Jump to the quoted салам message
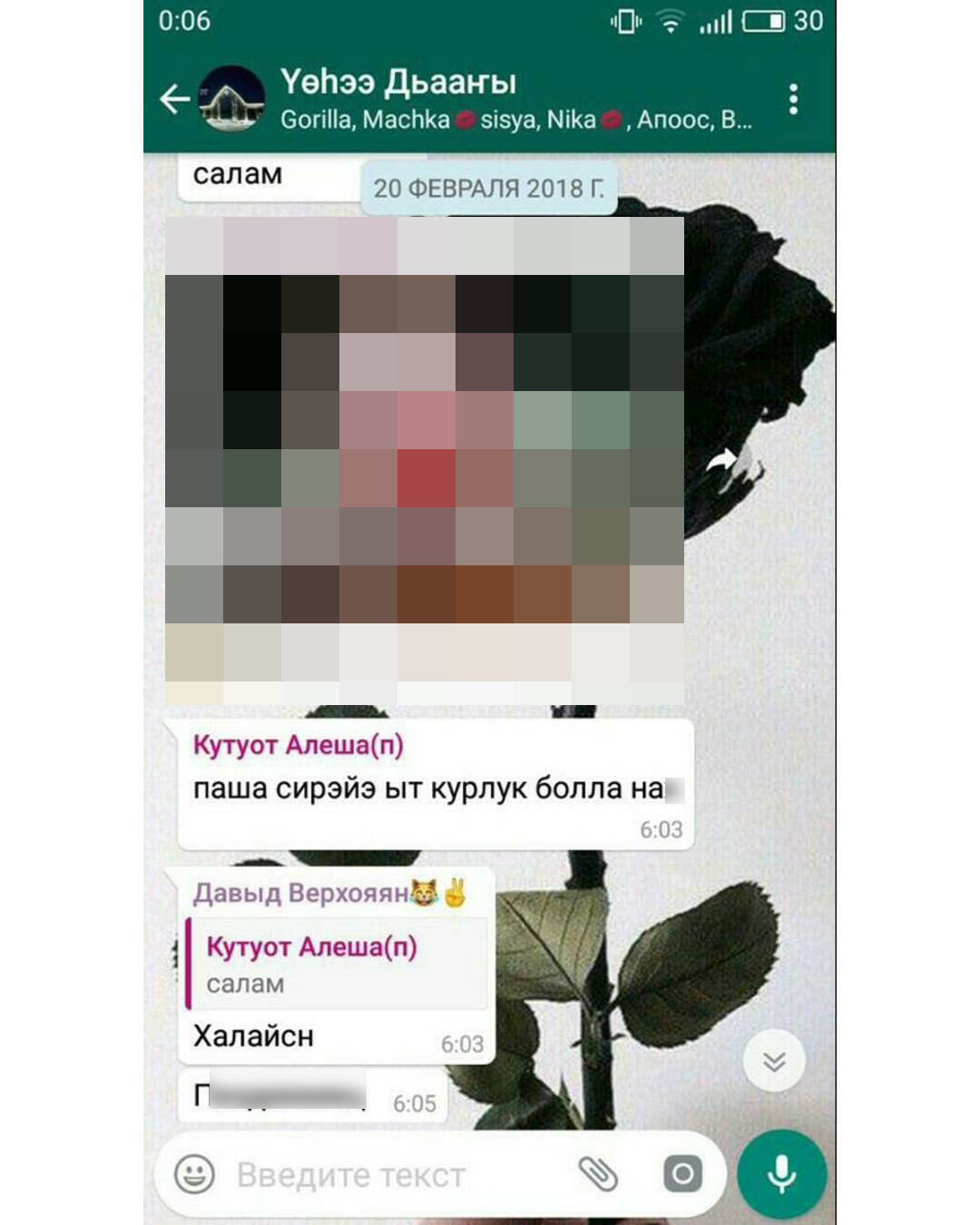Image resolution: width=980 pixels, height=1225 pixels. [x=336, y=964]
